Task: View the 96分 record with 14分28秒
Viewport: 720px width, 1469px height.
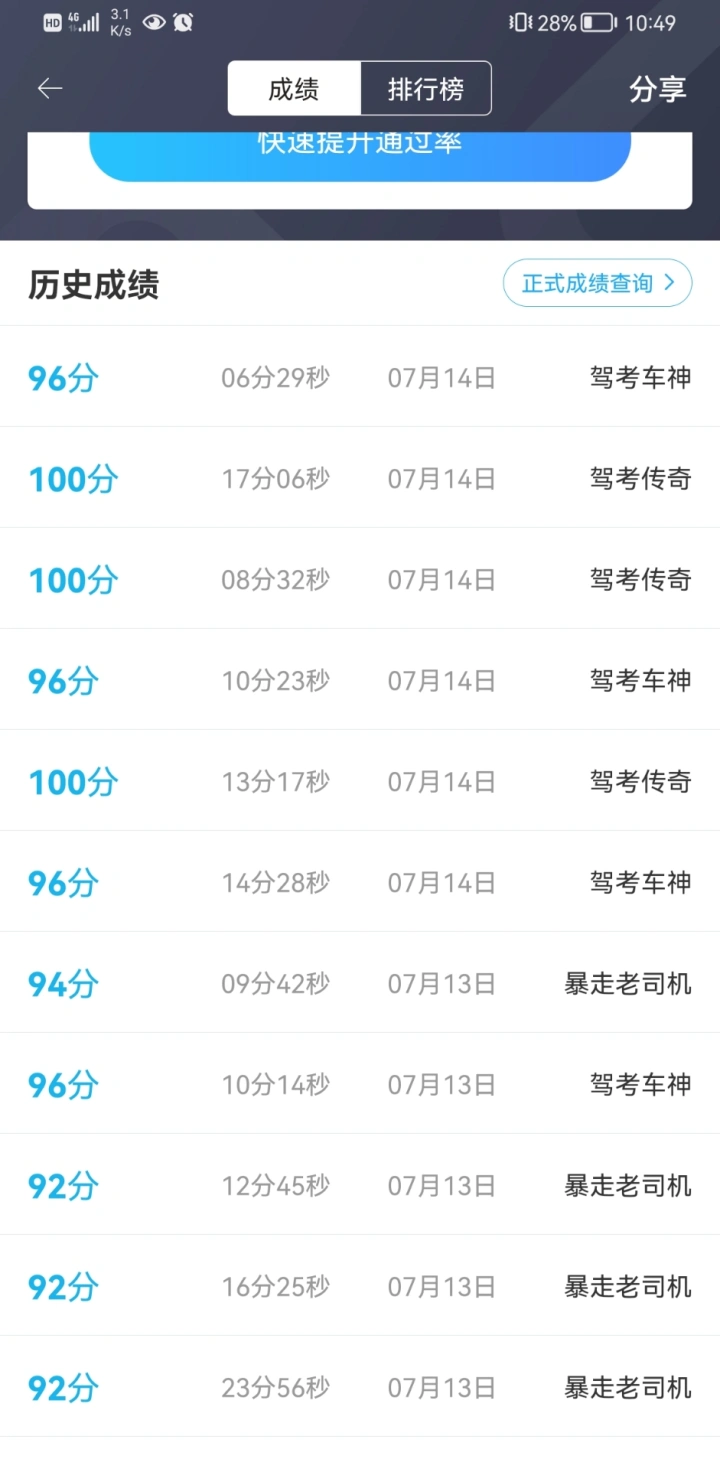Action: pos(360,882)
